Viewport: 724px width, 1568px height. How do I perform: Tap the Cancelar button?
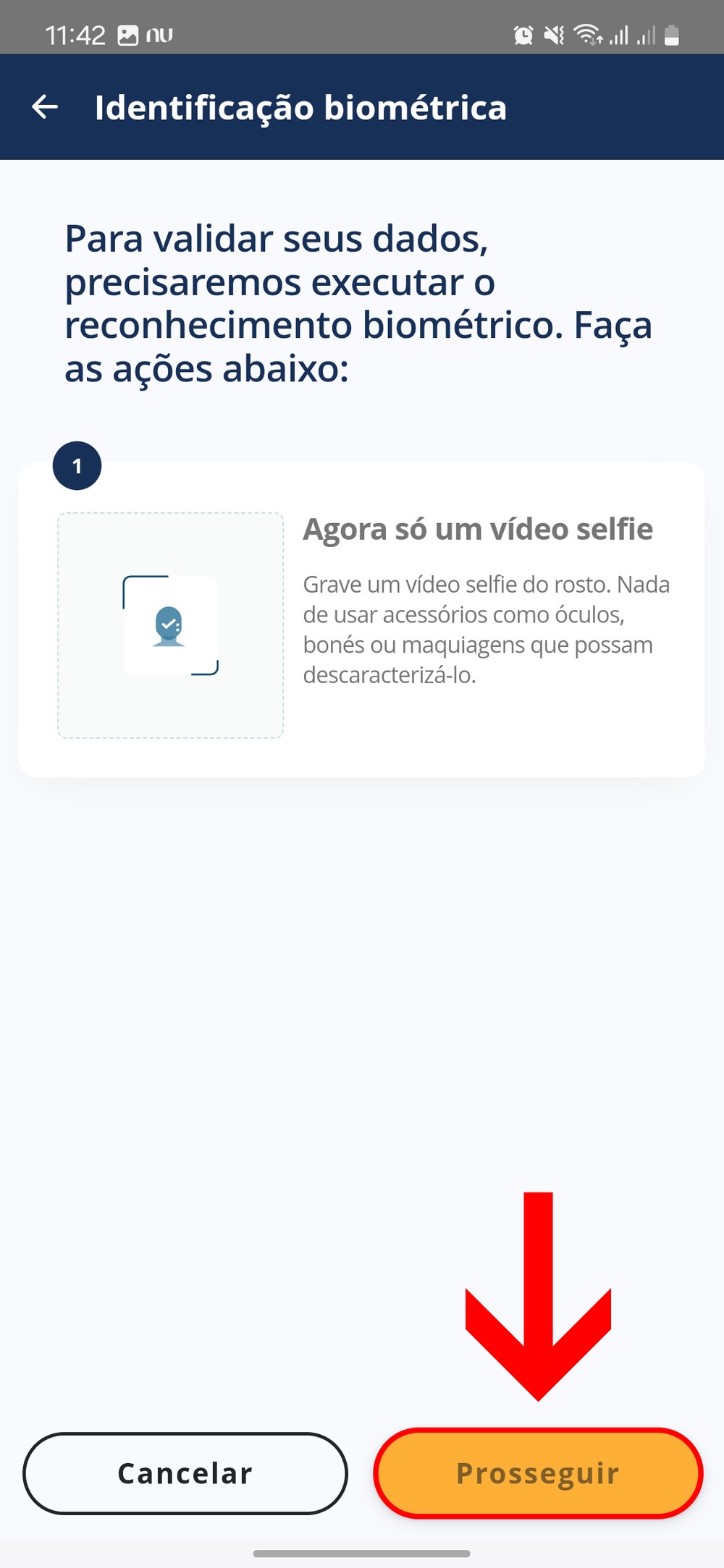coord(185,1473)
